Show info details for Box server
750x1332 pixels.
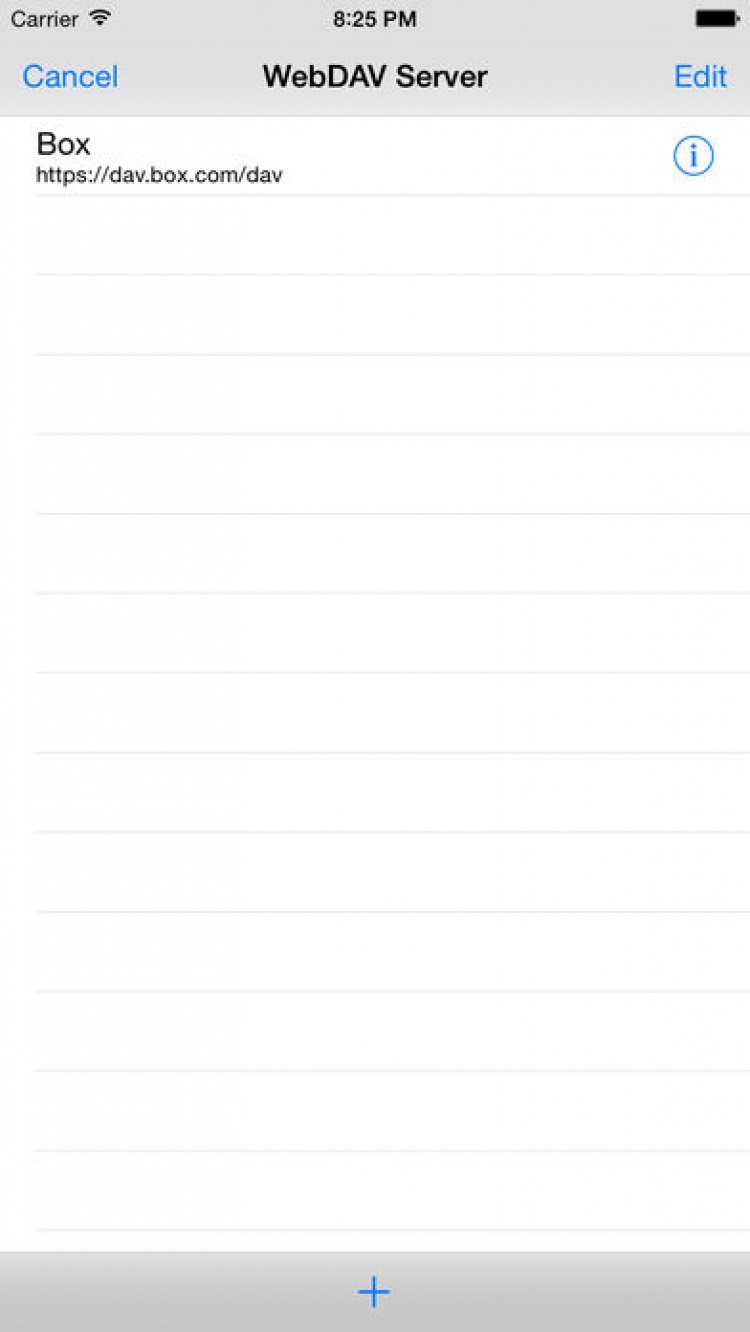point(693,156)
